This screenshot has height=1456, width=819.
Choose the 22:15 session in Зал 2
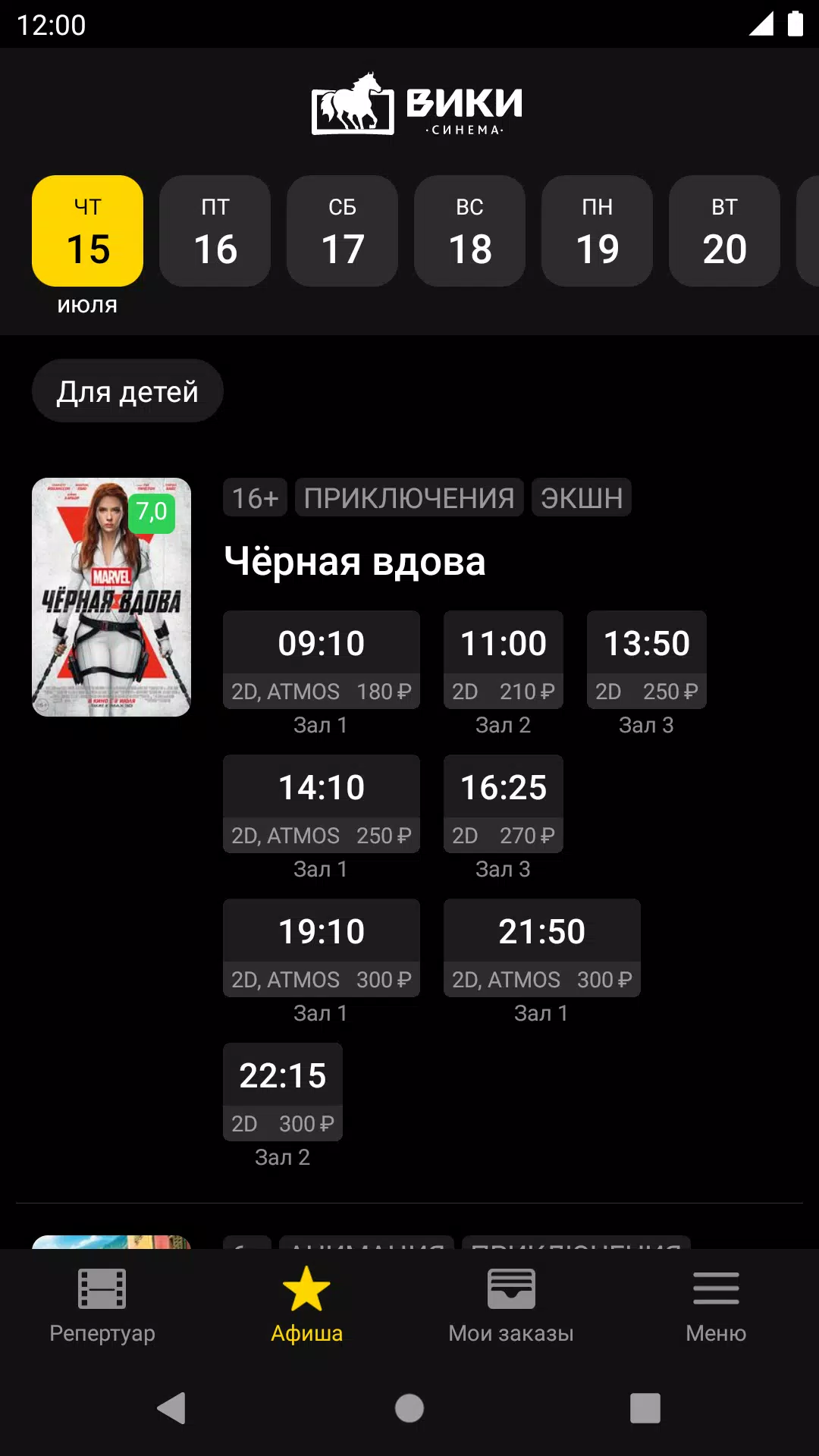coord(283,1092)
